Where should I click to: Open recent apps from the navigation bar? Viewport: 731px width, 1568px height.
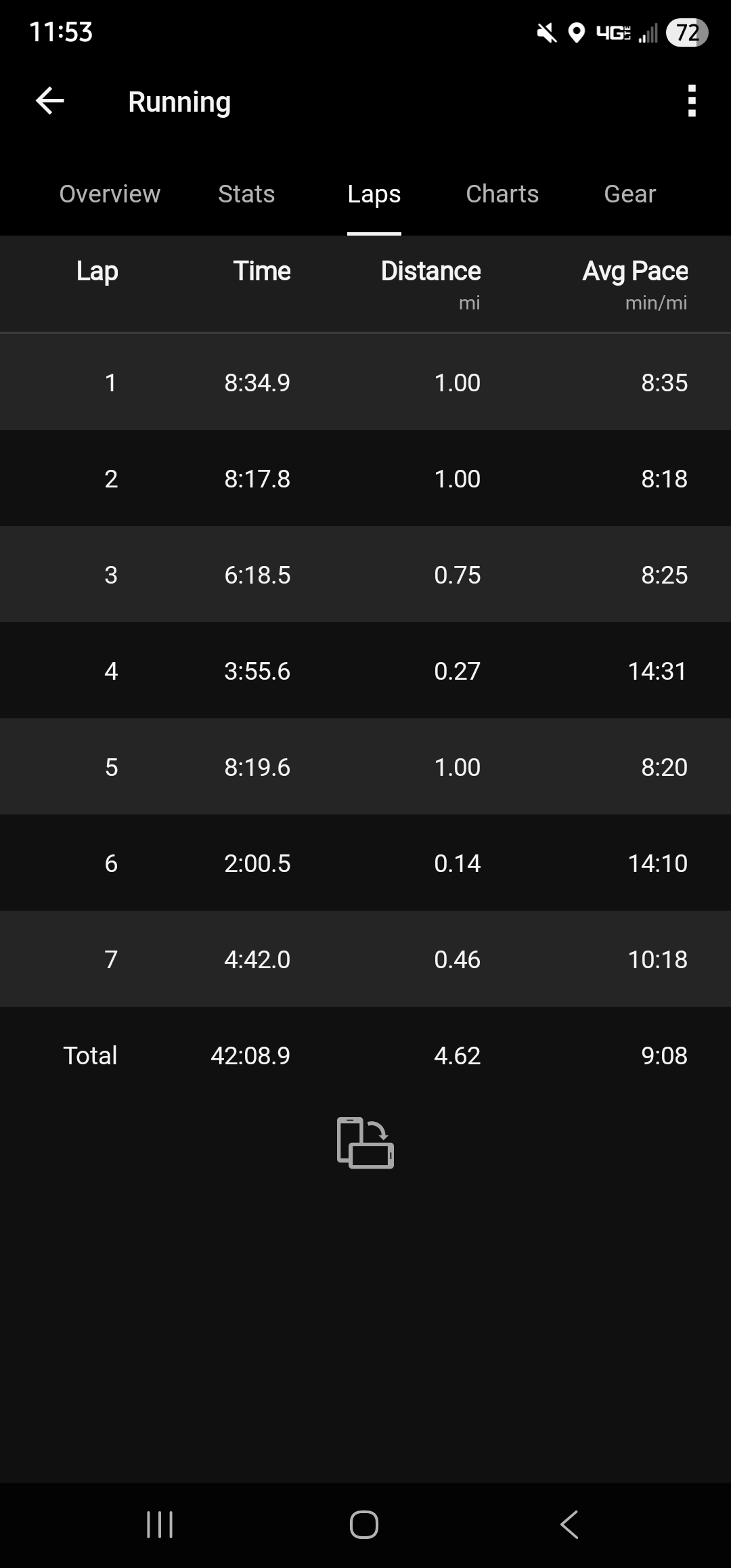pyautogui.click(x=160, y=1525)
